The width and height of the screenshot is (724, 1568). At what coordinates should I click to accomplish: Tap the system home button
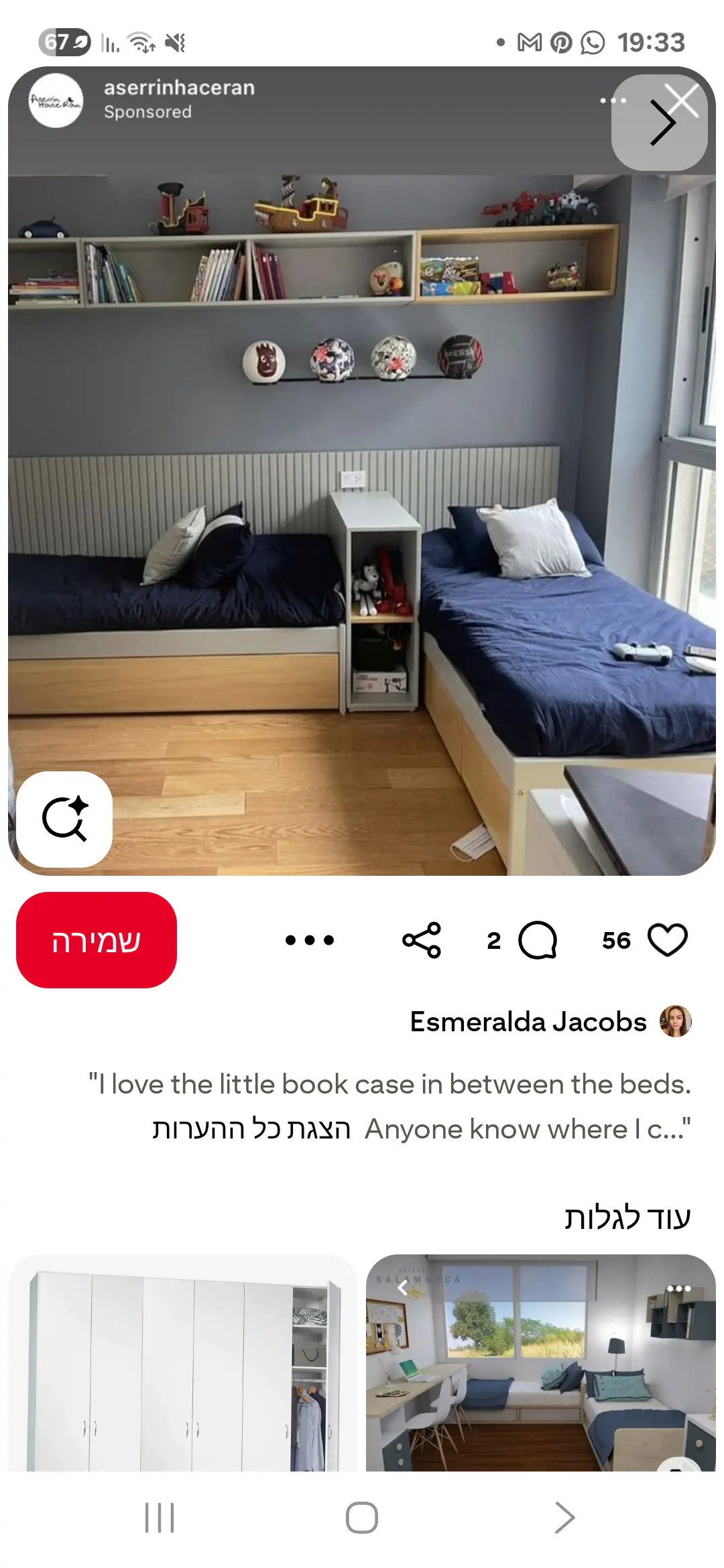click(362, 1518)
